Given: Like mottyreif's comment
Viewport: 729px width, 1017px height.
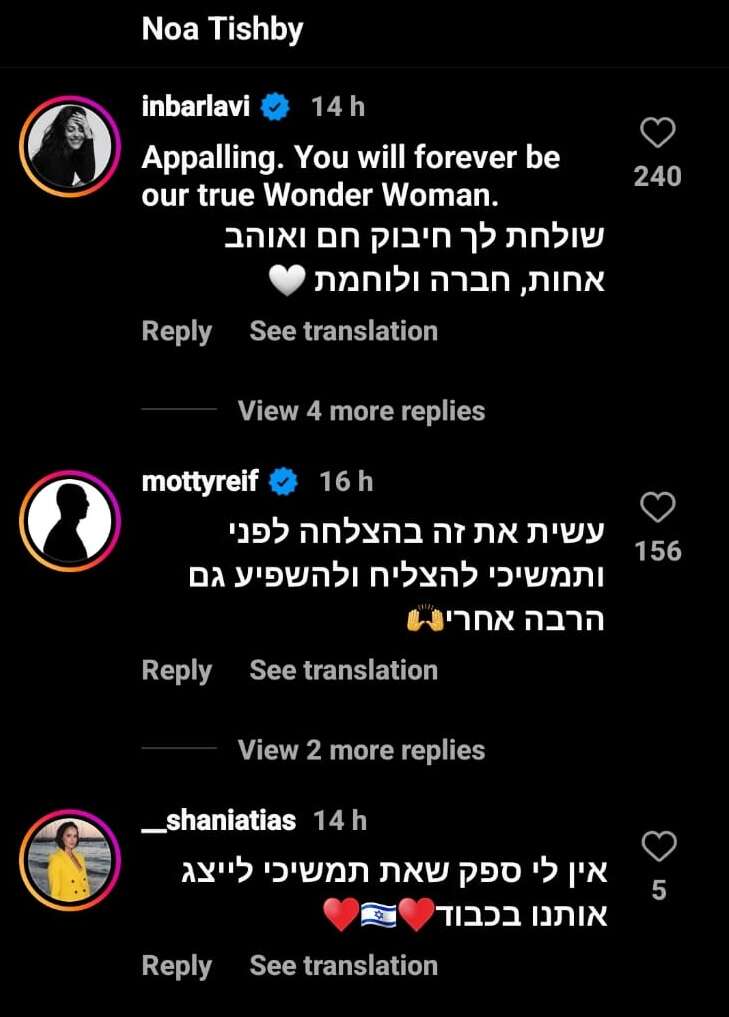Looking at the screenshot, I should pos(657,508).
